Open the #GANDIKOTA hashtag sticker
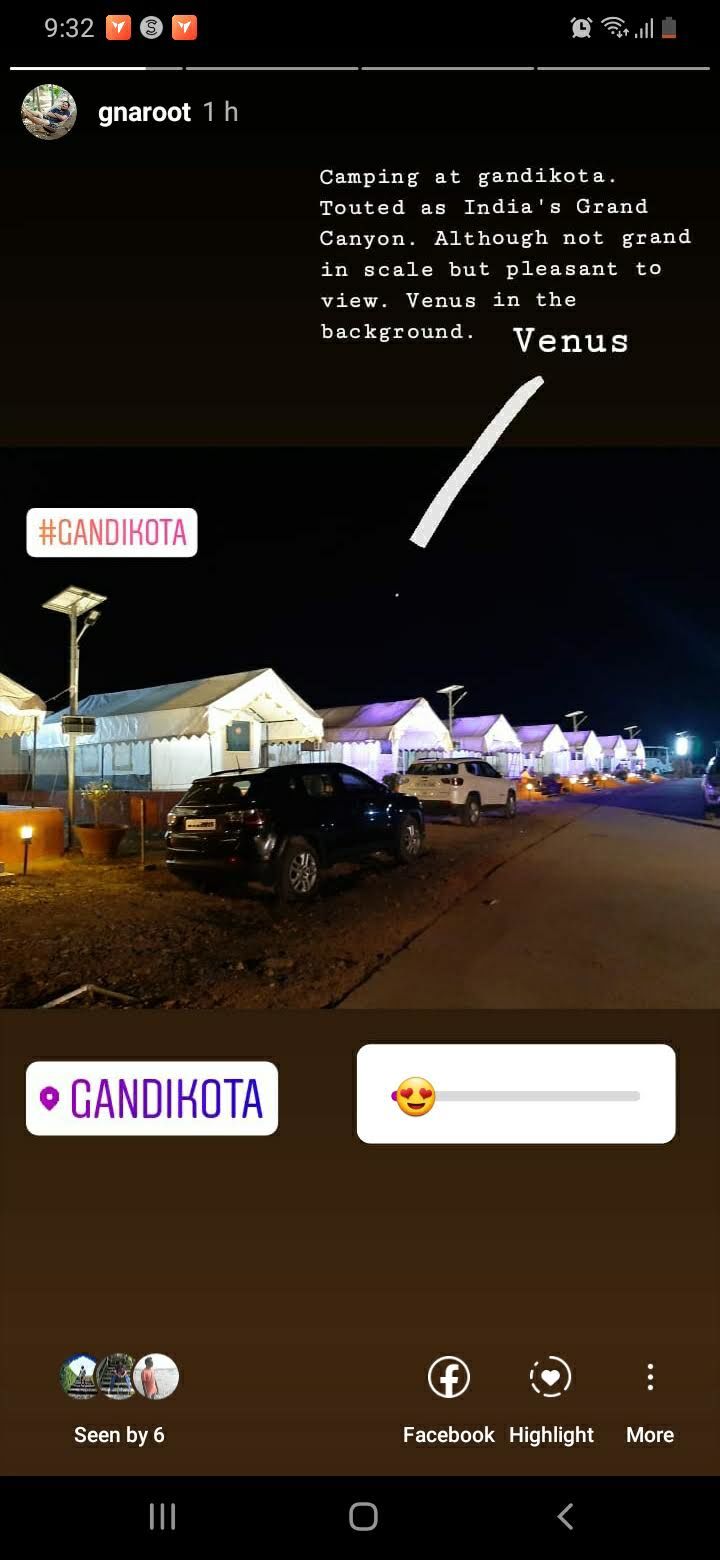This screenshot has width=720, height=1560. point(112,532)
